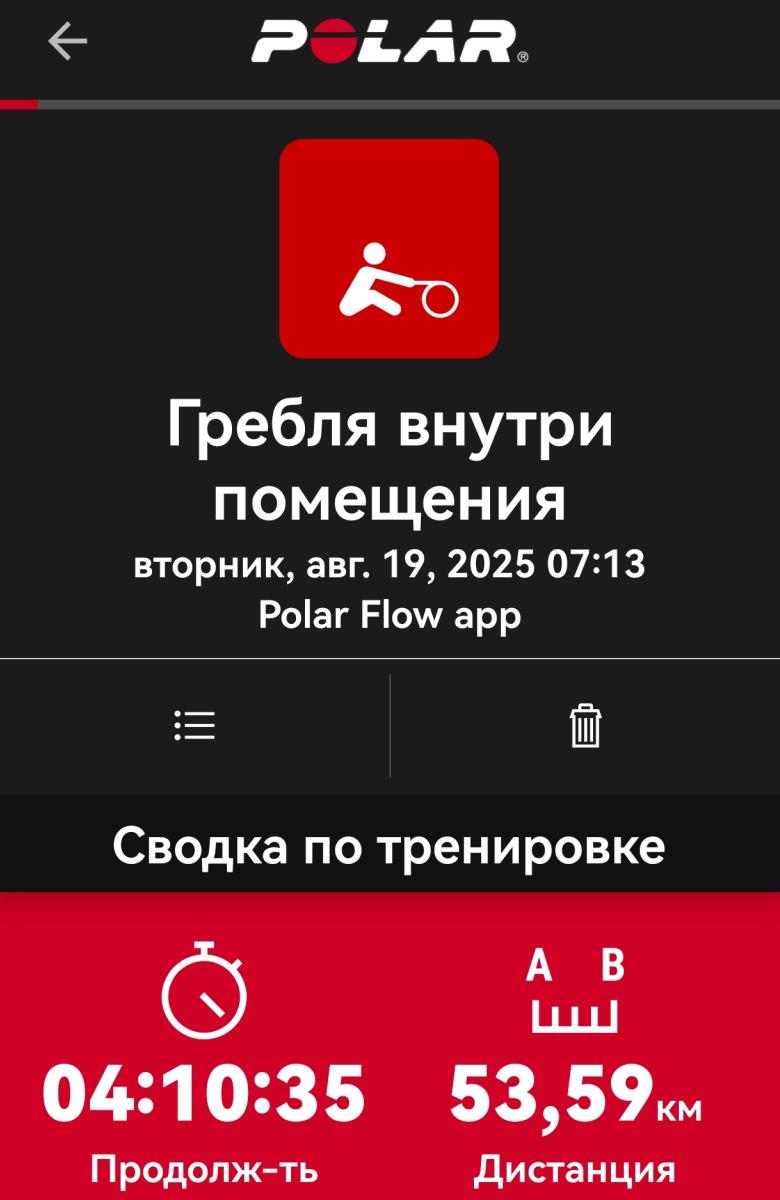Open the training details list icon
Image resolution: width=780 pixels, height=1200 pixels.
pyautogui.click(x=194, y=725)
